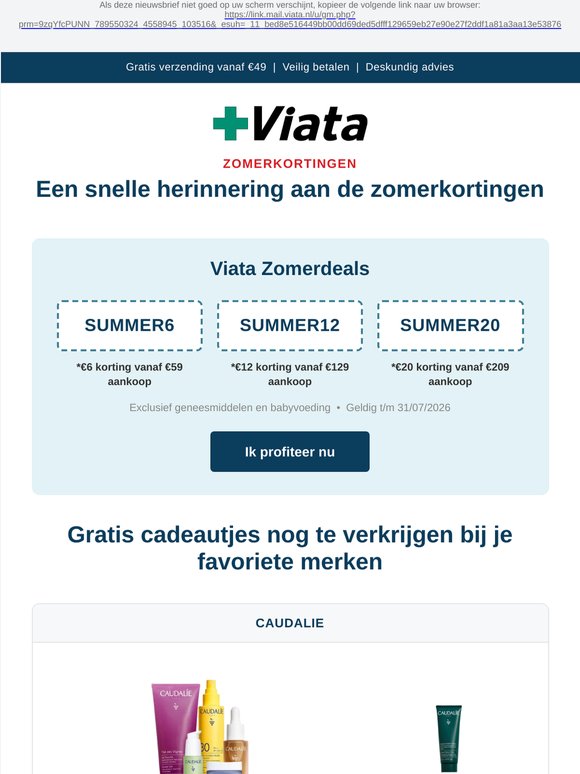This screenshot has width=580, height=774.
Task: Select the SUMMER12 coupon code
Action: [290, 325]
